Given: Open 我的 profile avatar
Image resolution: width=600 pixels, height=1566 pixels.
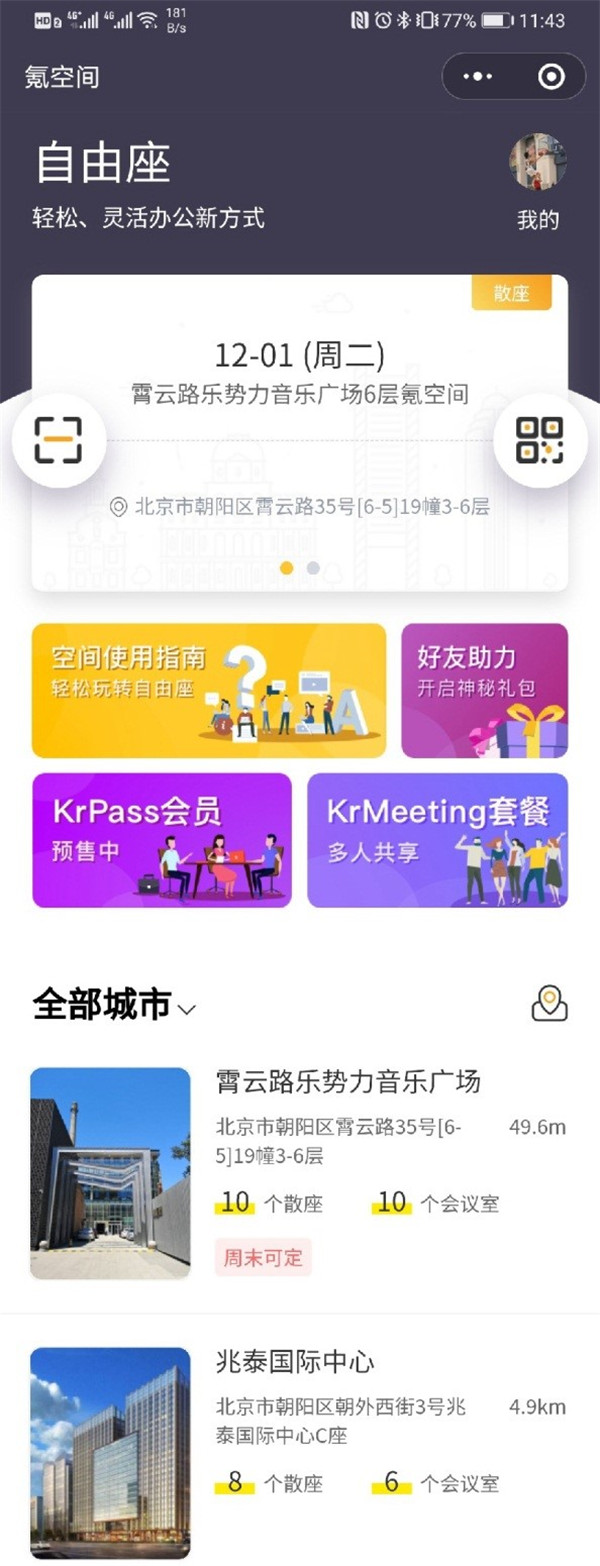Looking at the screenshot, I should [538, 162].
